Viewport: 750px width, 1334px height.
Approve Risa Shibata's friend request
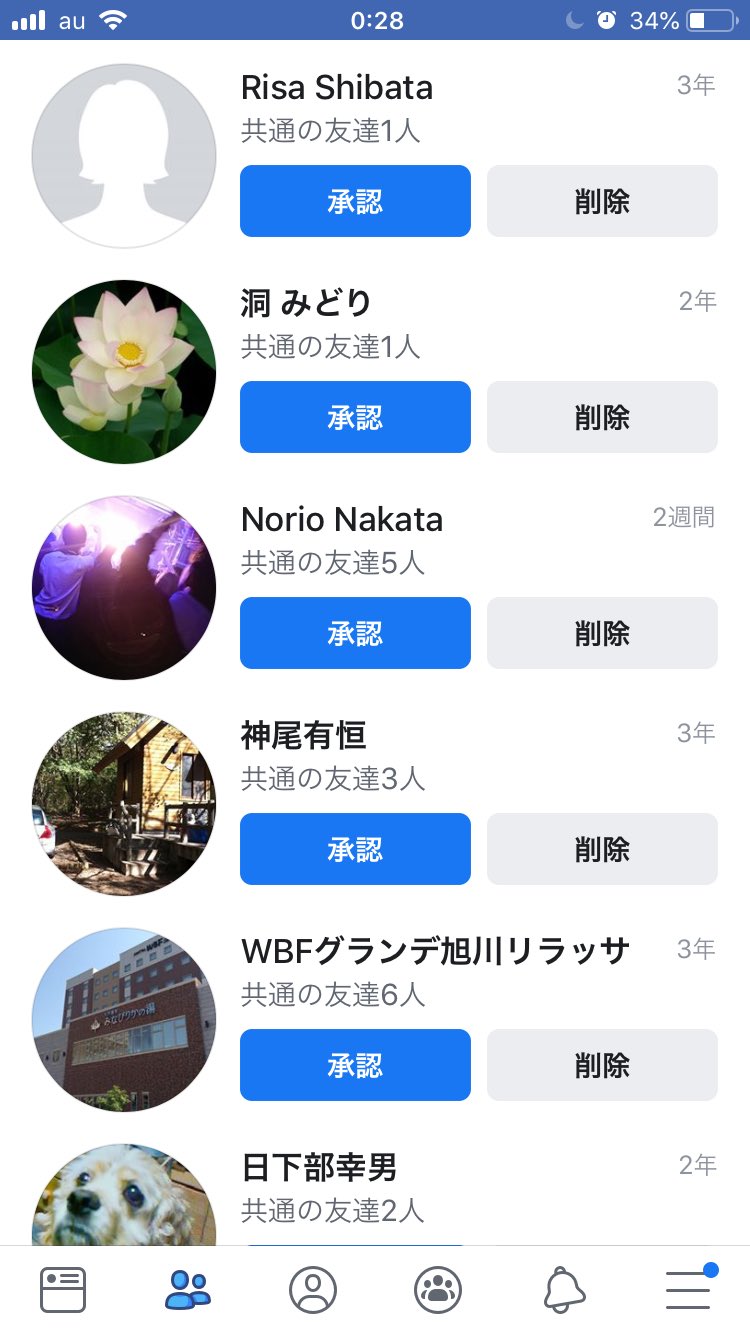click(355, 201)
